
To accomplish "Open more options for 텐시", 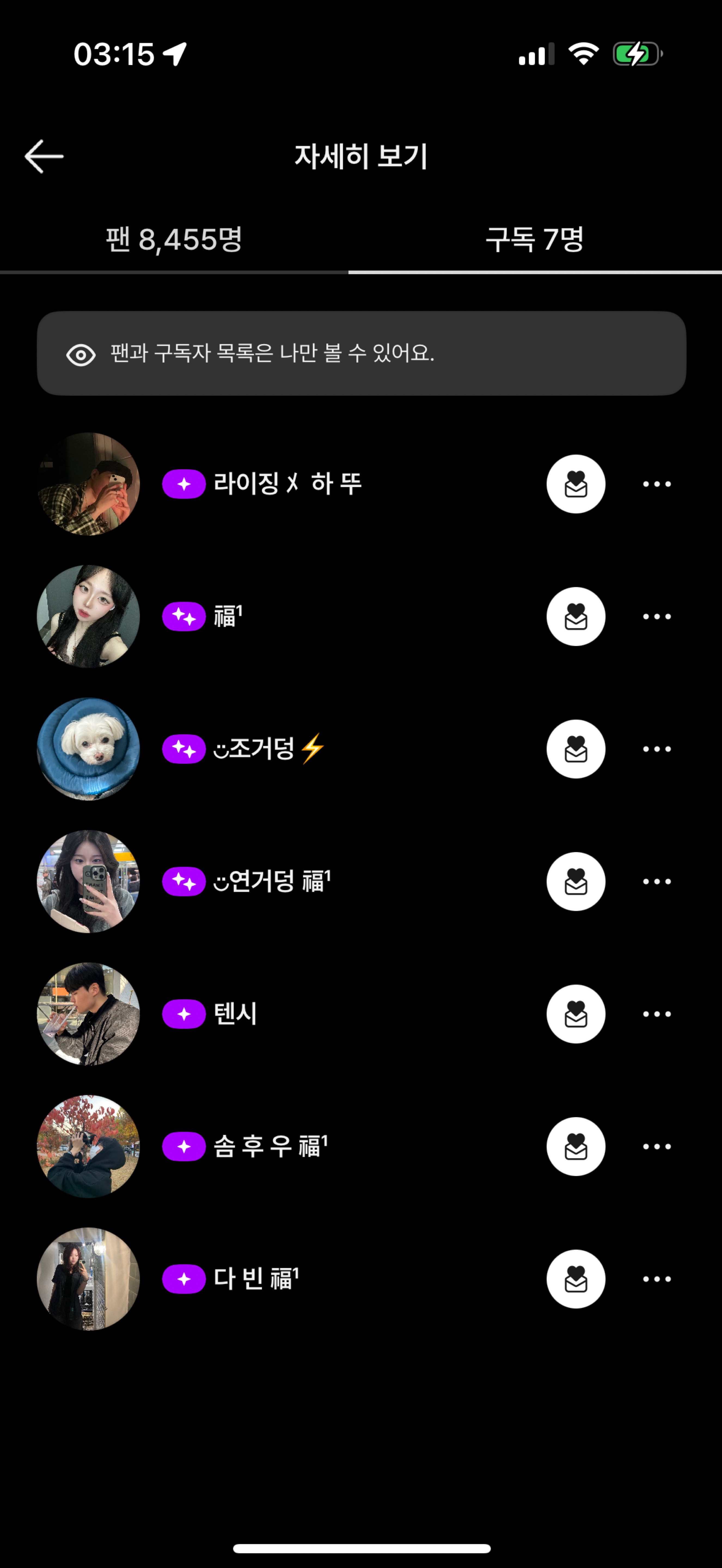I will point(657,1013).
